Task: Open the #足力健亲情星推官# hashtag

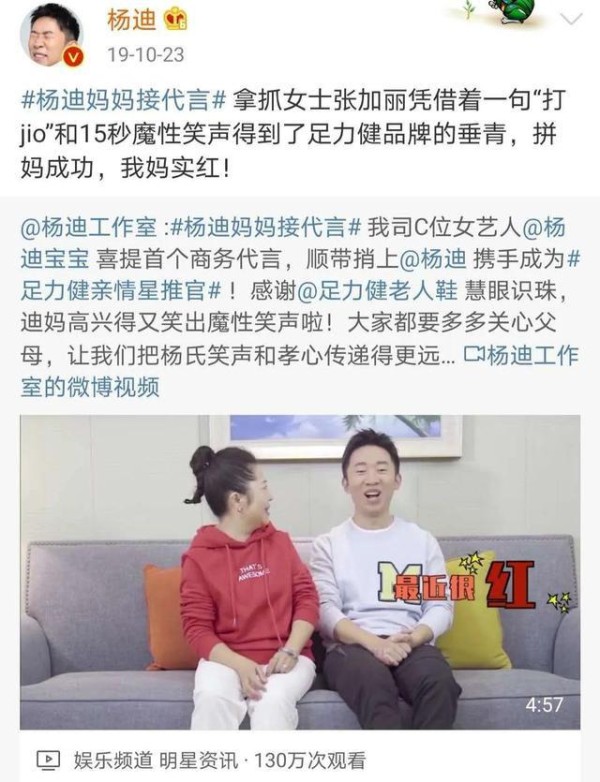Action: pos(120,292)
